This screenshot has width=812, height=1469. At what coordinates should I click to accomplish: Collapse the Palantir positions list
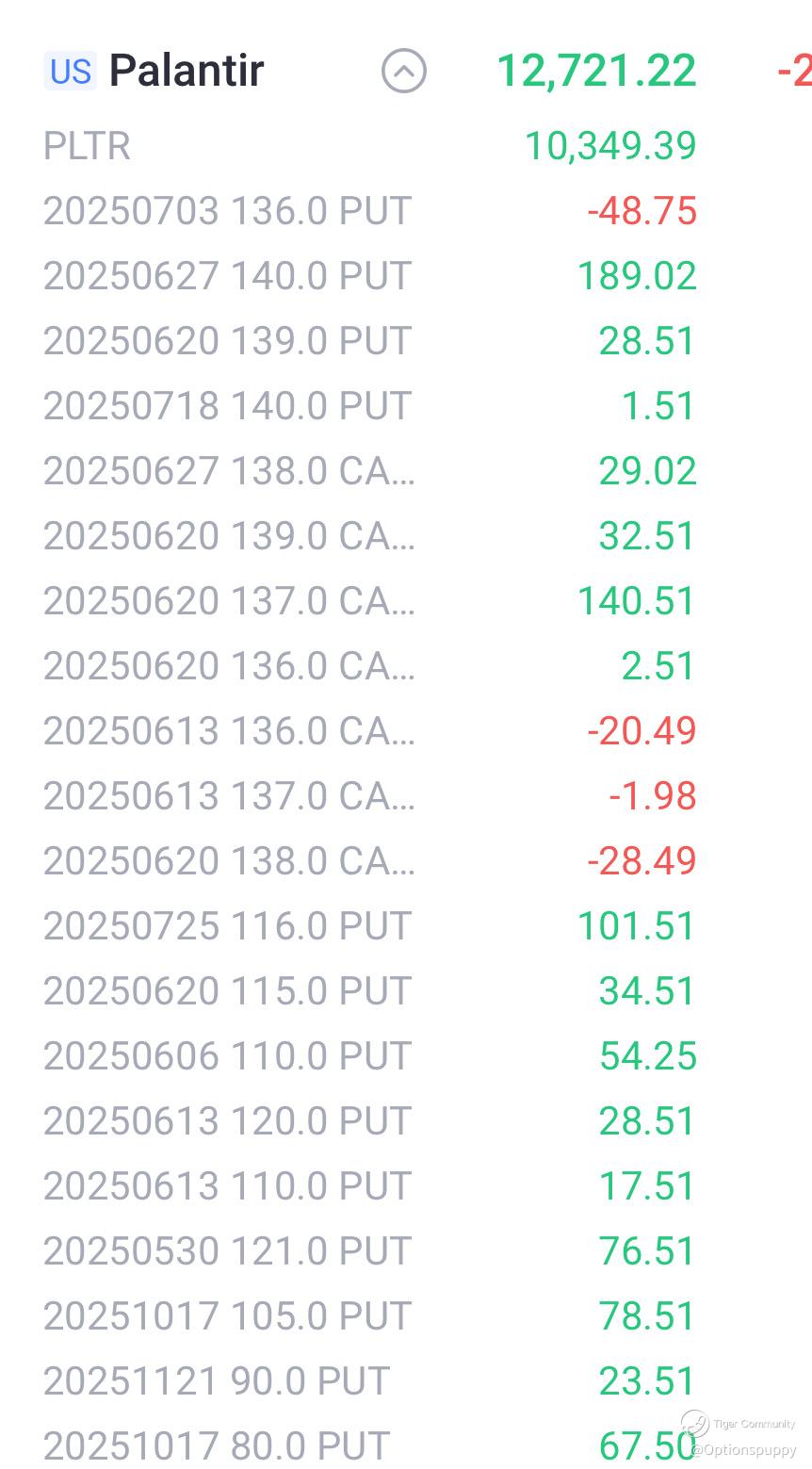point(403,72)
